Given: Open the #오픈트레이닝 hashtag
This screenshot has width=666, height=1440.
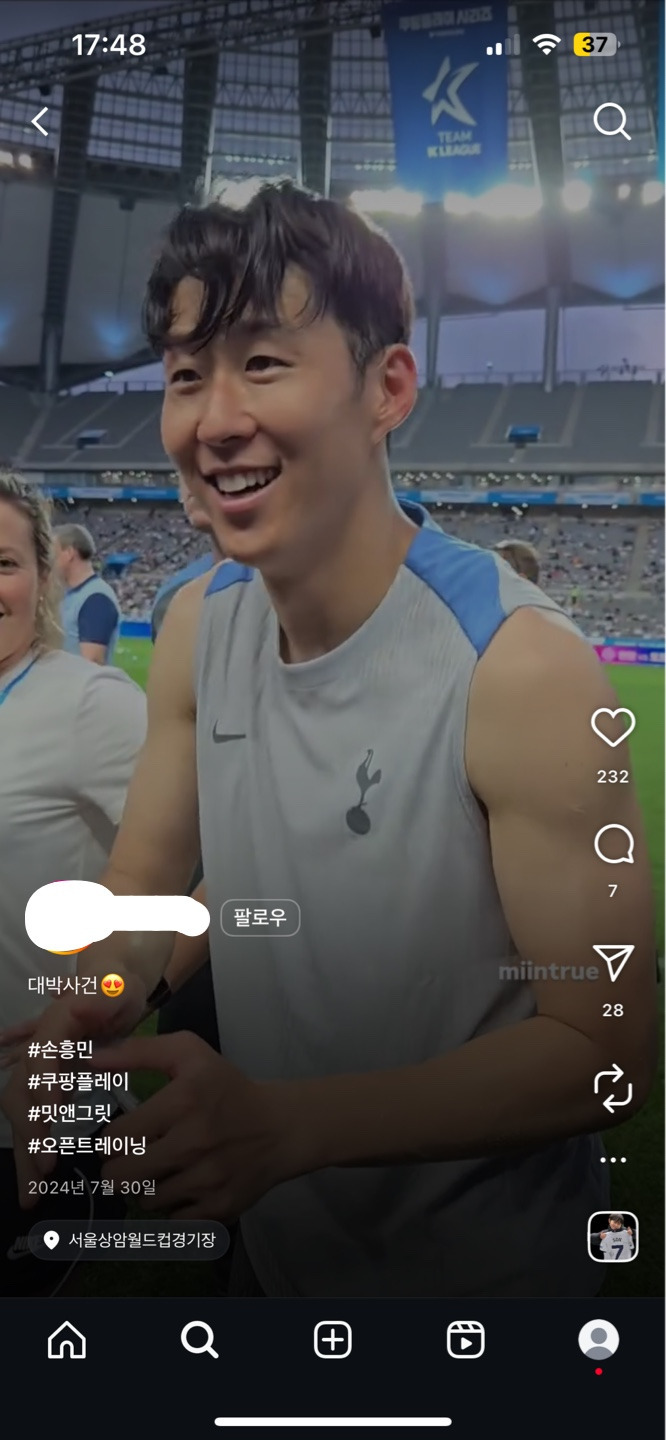Looking at the screenshot, I should tap(88, 1145).
